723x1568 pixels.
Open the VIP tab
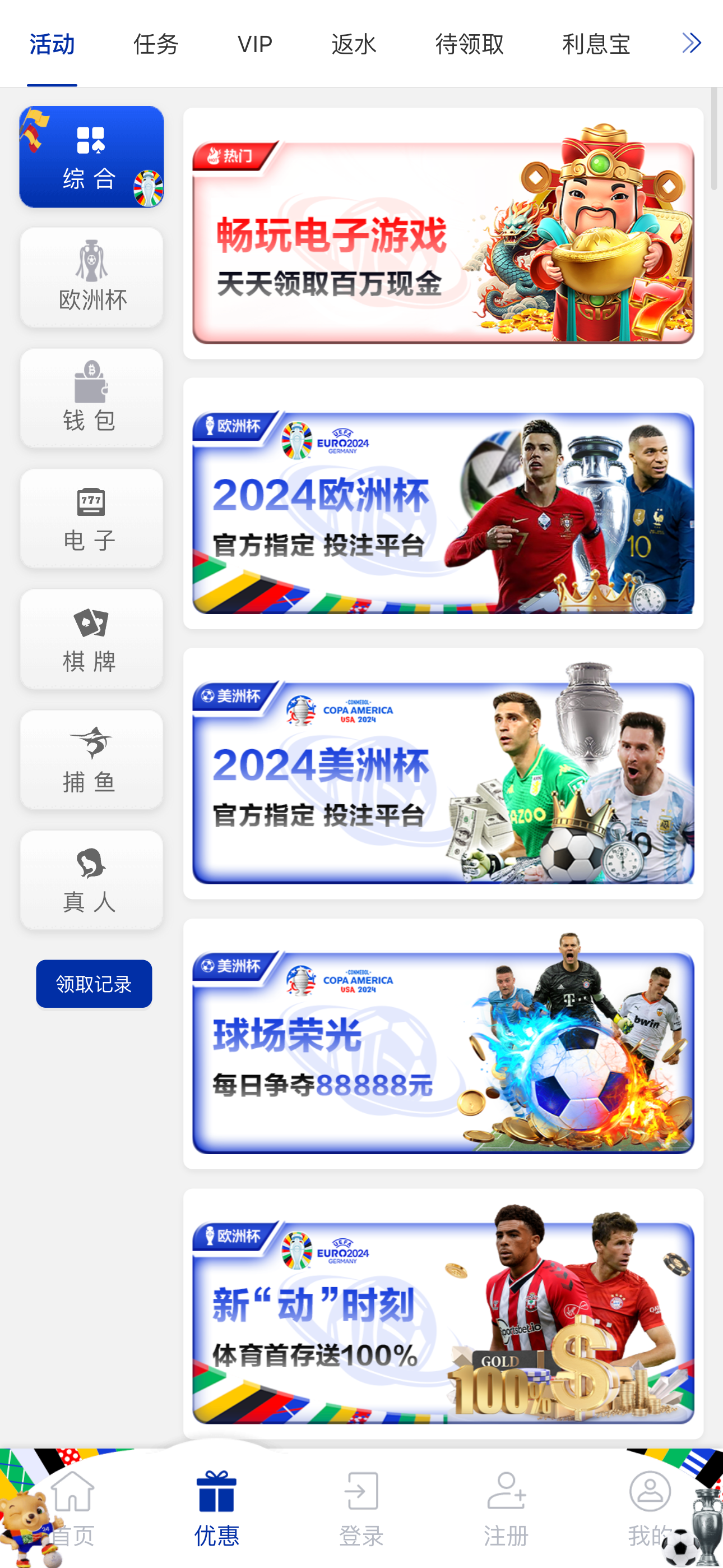click(x=254, y=44)
